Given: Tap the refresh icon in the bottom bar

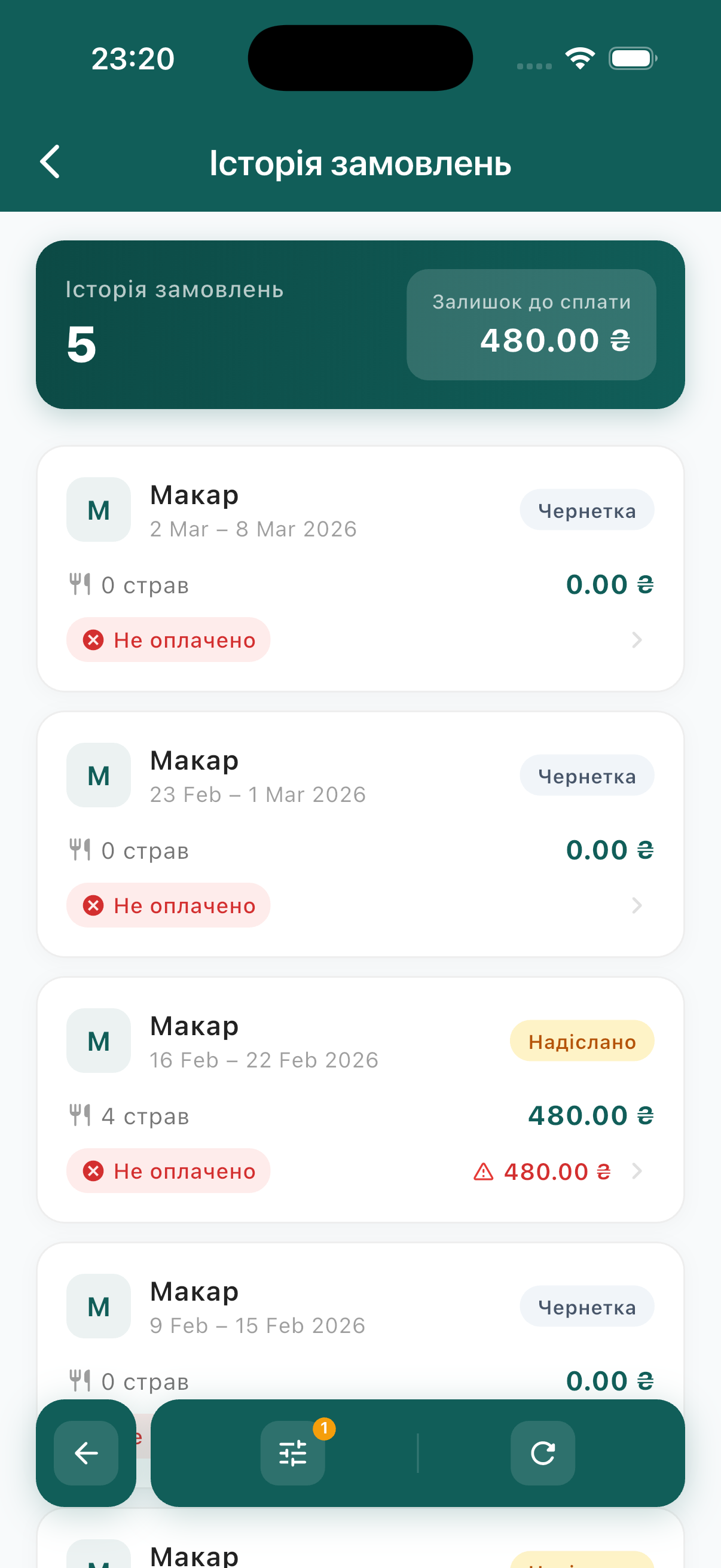Looking at the screenshot, I should 542,1454.
